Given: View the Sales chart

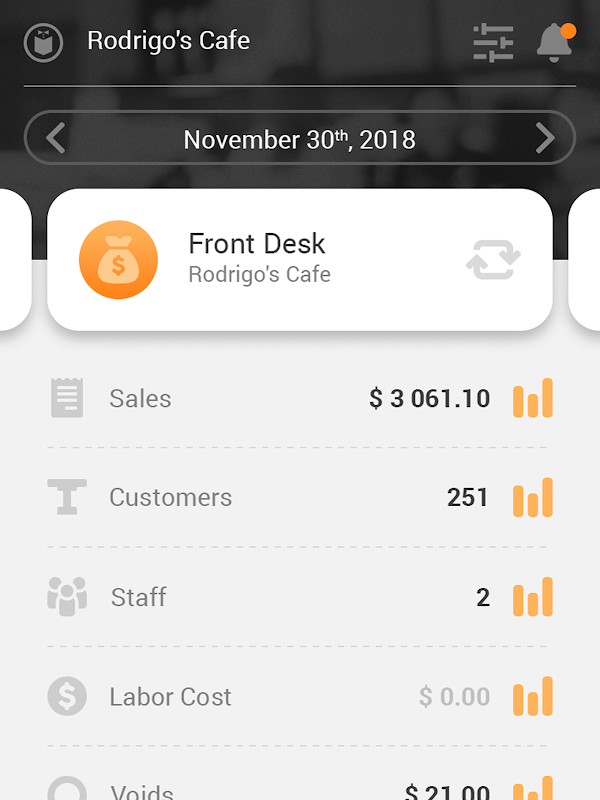Looking at the screenshot, I should [533, 398].
